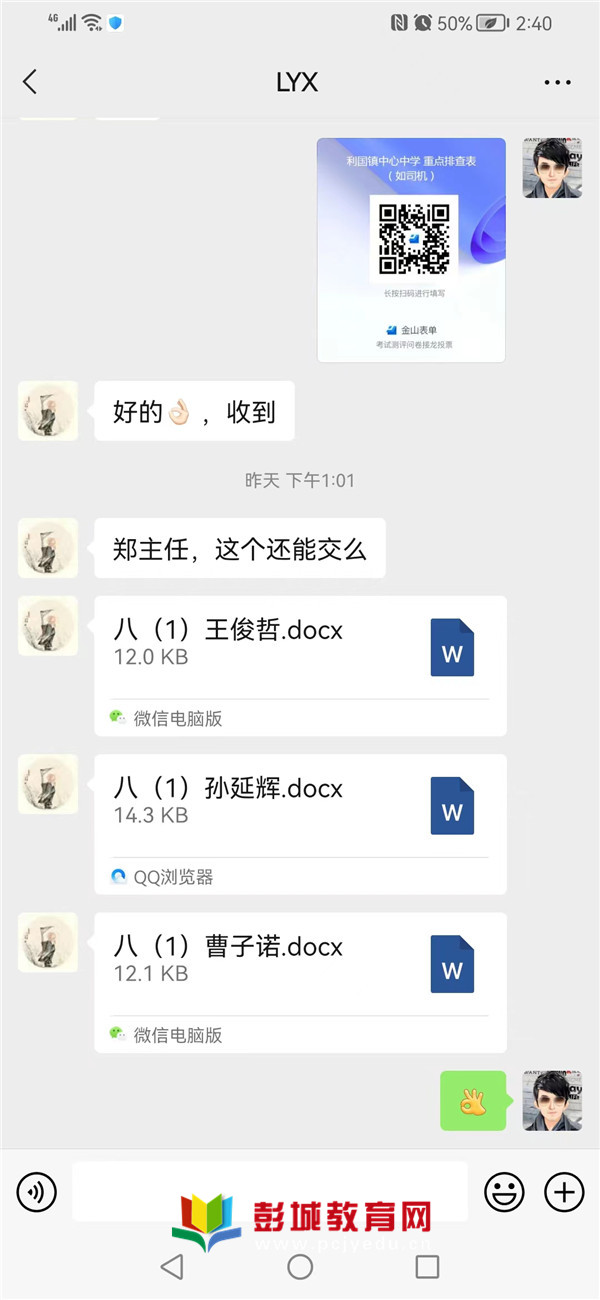Image resolution: width=600 pixels, height=1300 pixels.
Task: View LYX's profile avatar beside 好的，收到
Action: (x=48, y=411)
